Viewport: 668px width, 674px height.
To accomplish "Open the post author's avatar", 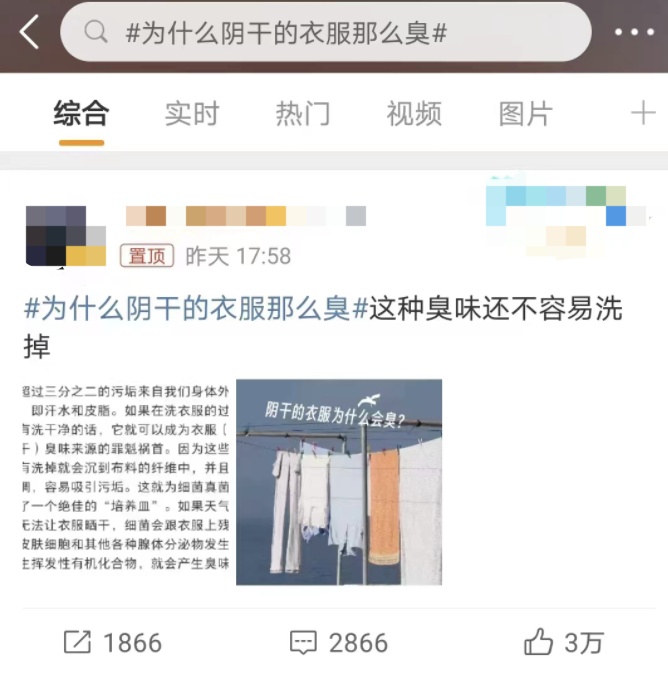I will [x=65, y=236].
